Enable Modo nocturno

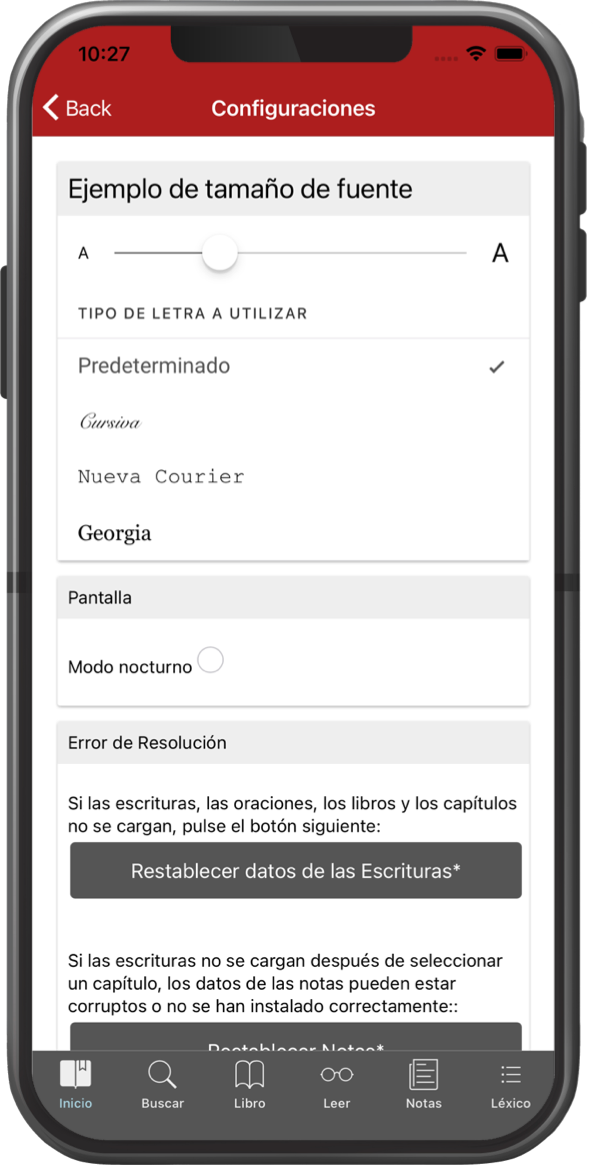[210, 660]
